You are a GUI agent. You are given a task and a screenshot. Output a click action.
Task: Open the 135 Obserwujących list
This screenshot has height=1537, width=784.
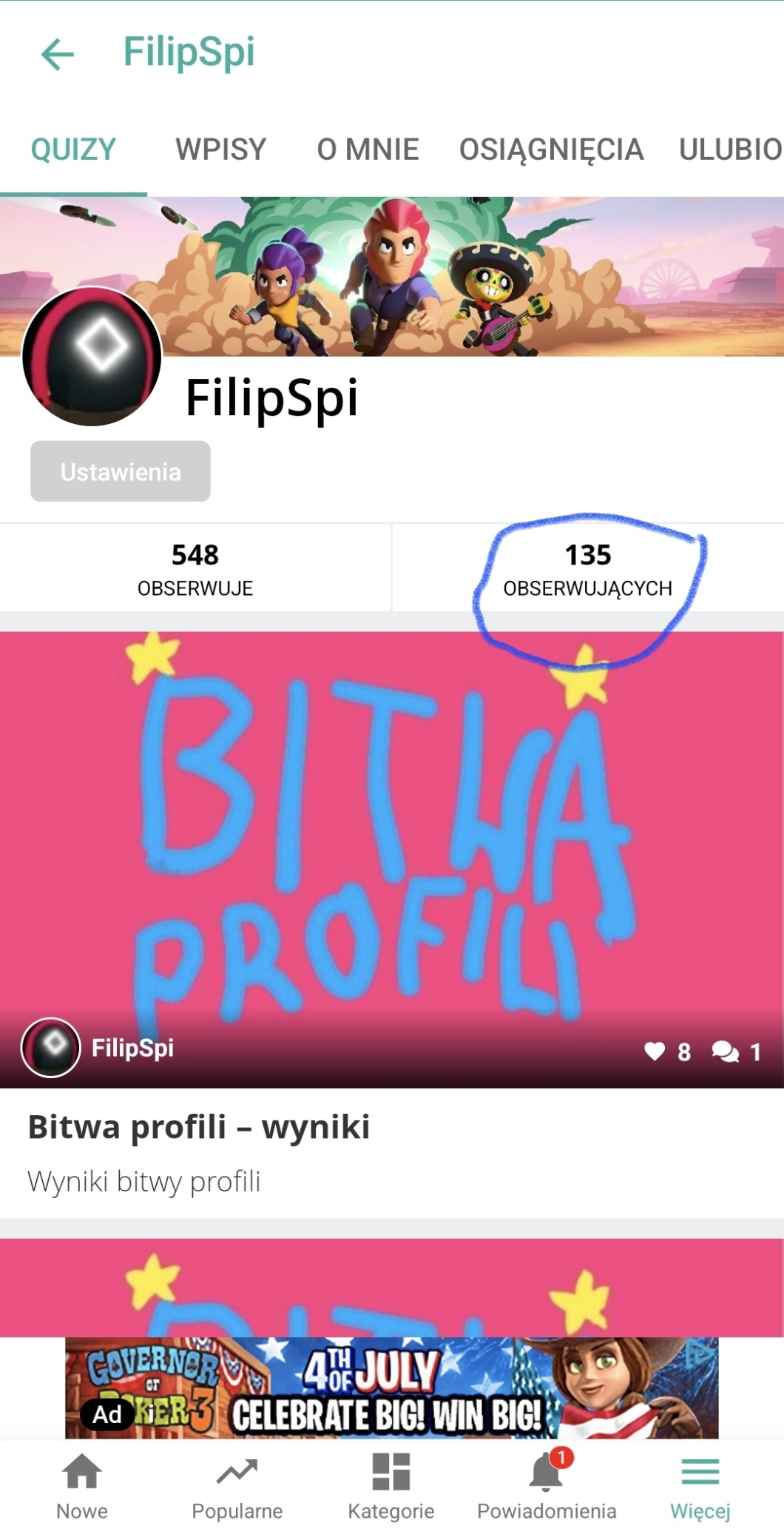click(588, 568)
